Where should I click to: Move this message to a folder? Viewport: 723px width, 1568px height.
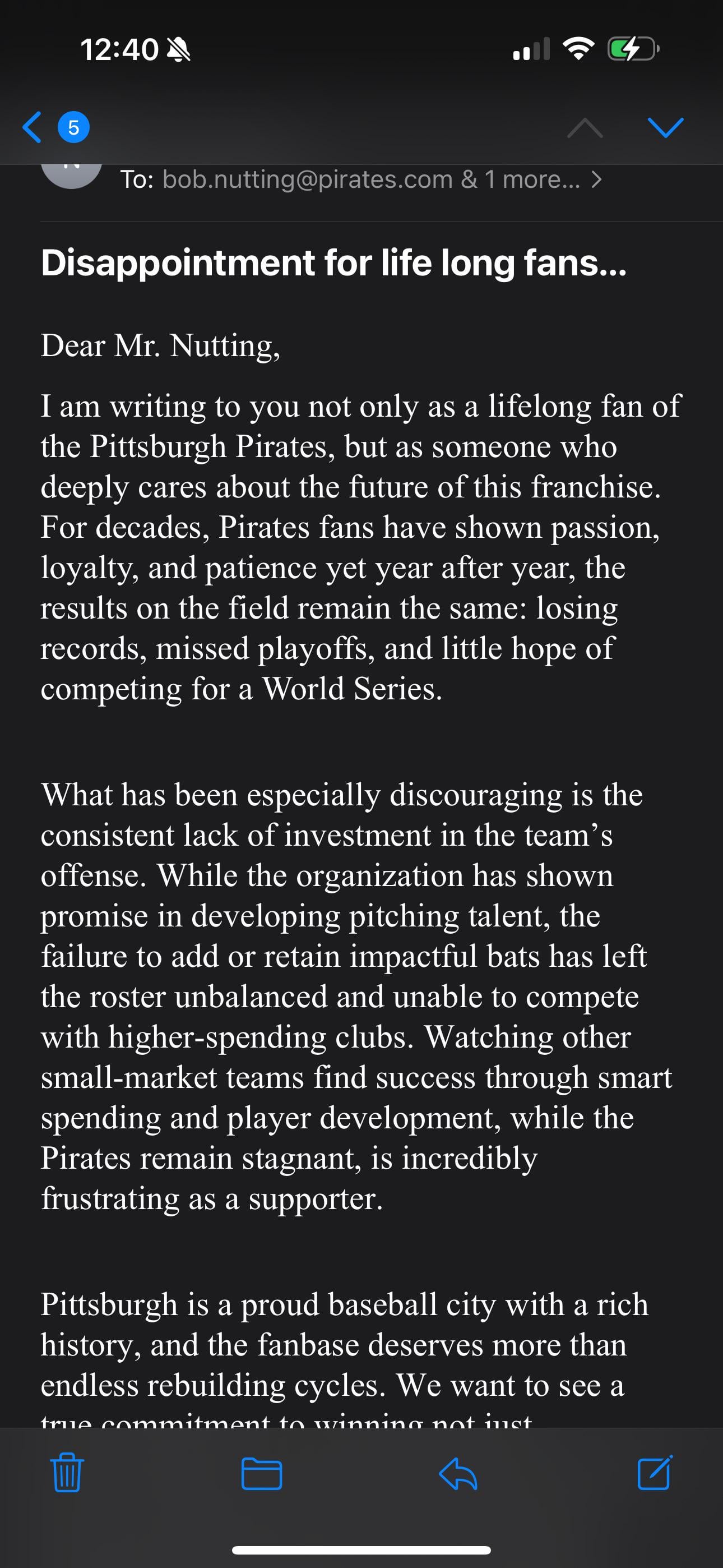click(262, 1474)
